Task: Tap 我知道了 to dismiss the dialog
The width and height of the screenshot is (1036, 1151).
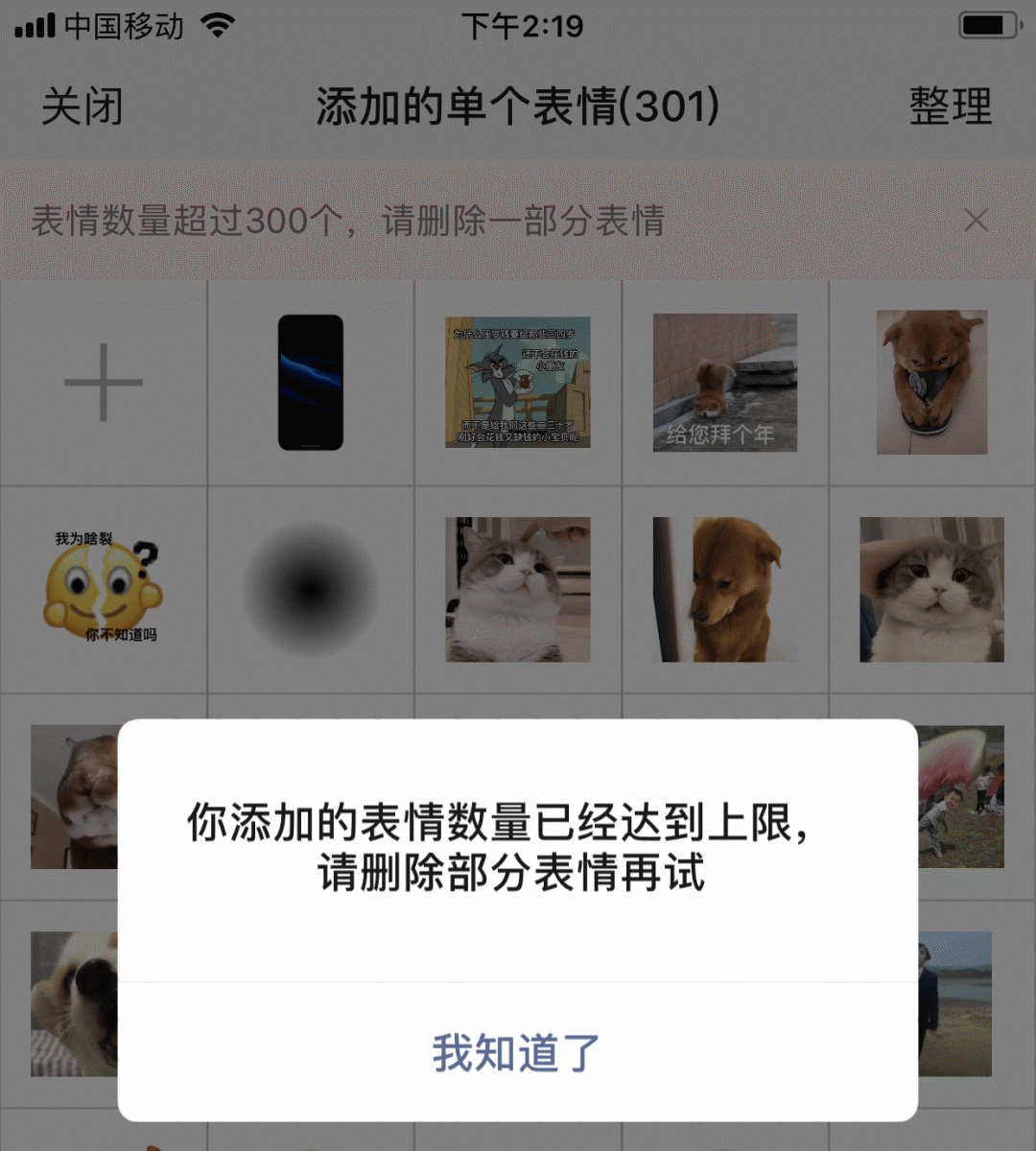Action: [516, 1053]
